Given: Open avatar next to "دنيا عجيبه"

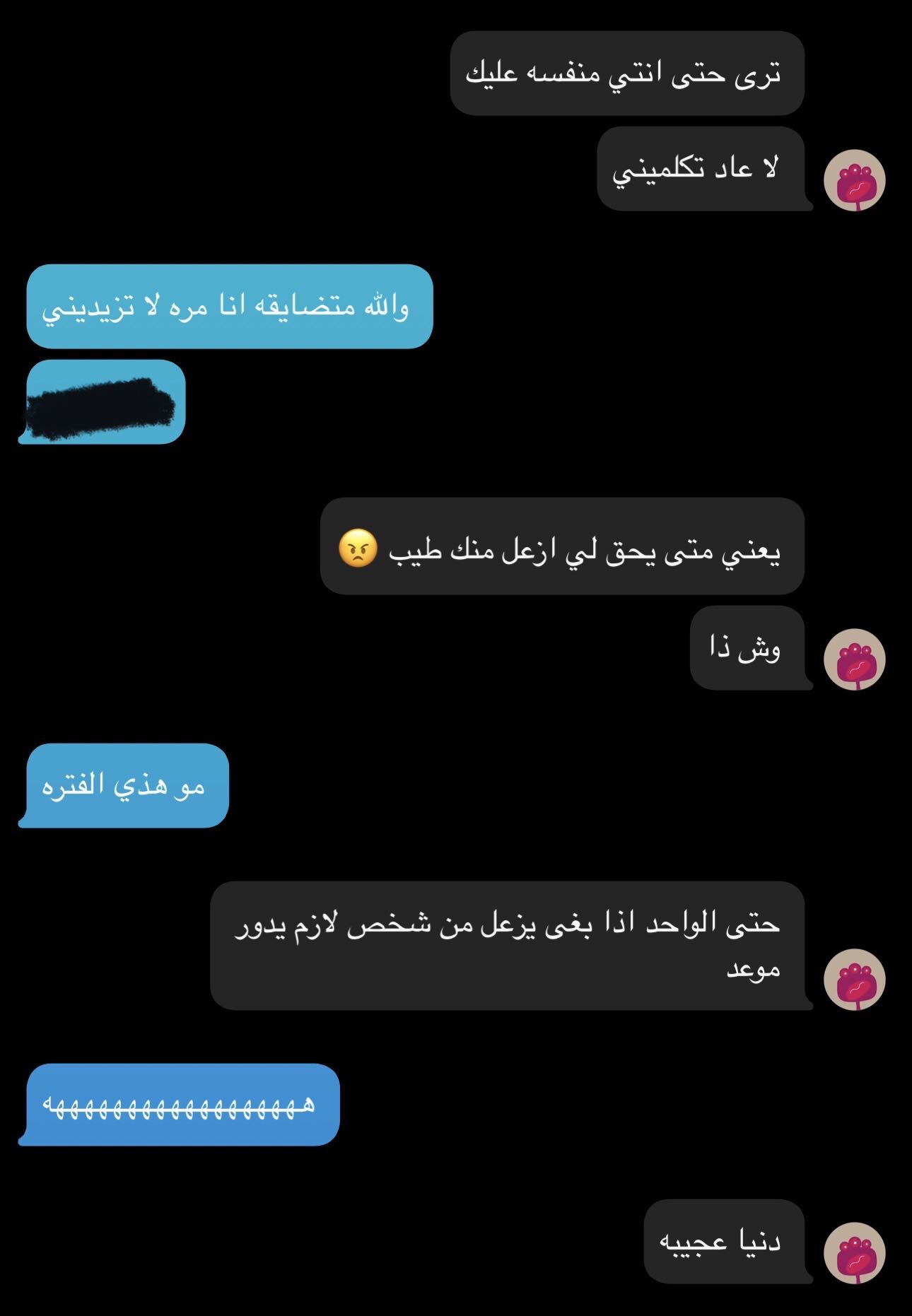Looking at the screenshot, I should [x=854, y=1253].
